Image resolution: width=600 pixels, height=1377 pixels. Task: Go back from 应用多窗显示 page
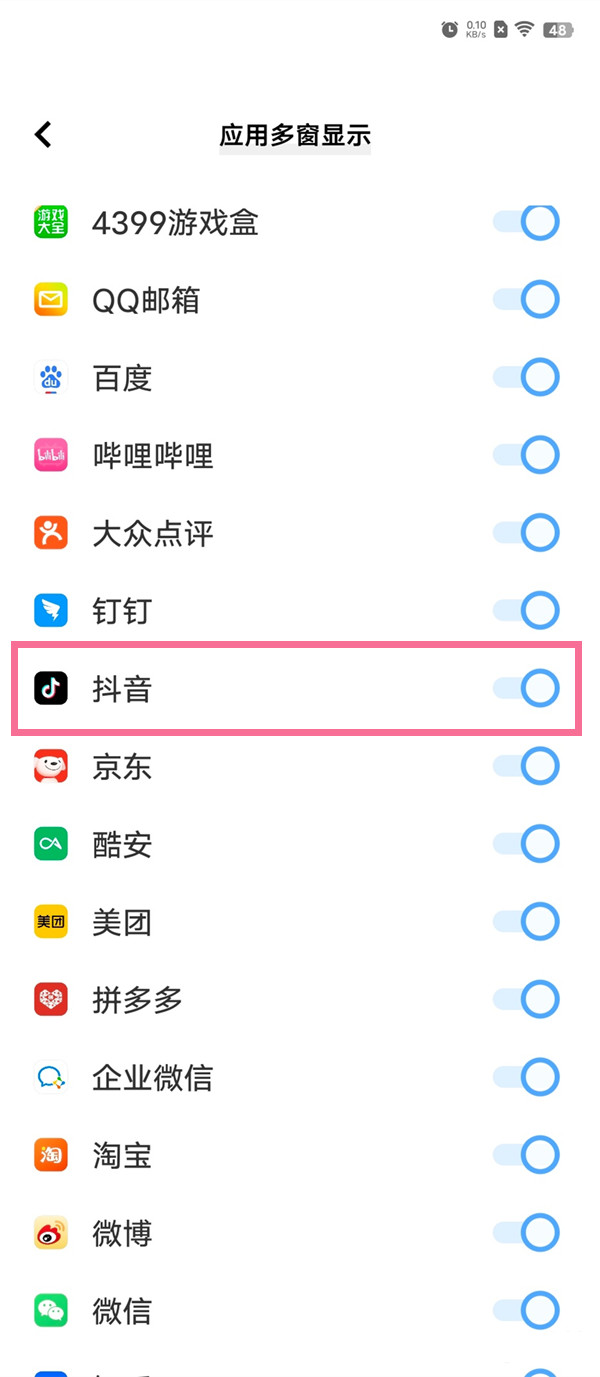tap(43, 135)
